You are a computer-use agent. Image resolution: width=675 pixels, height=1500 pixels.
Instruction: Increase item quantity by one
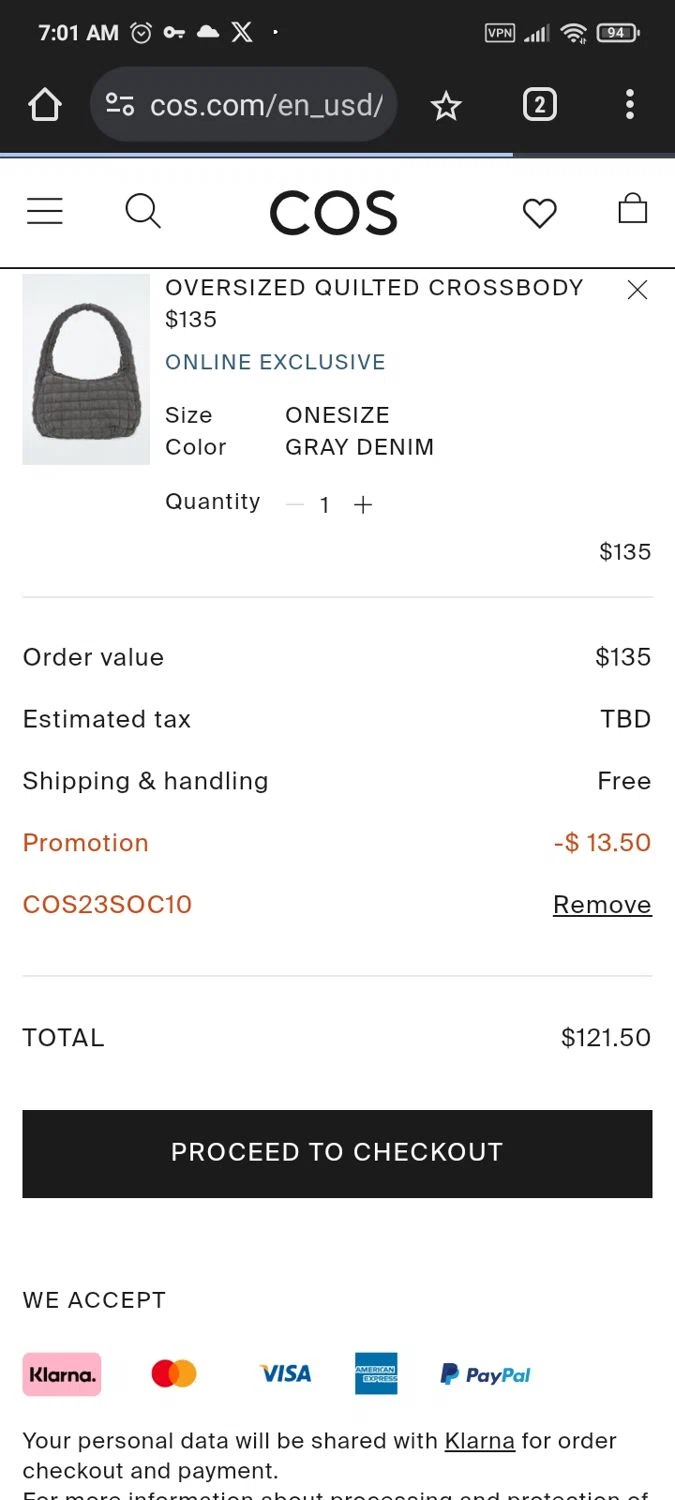363,505
